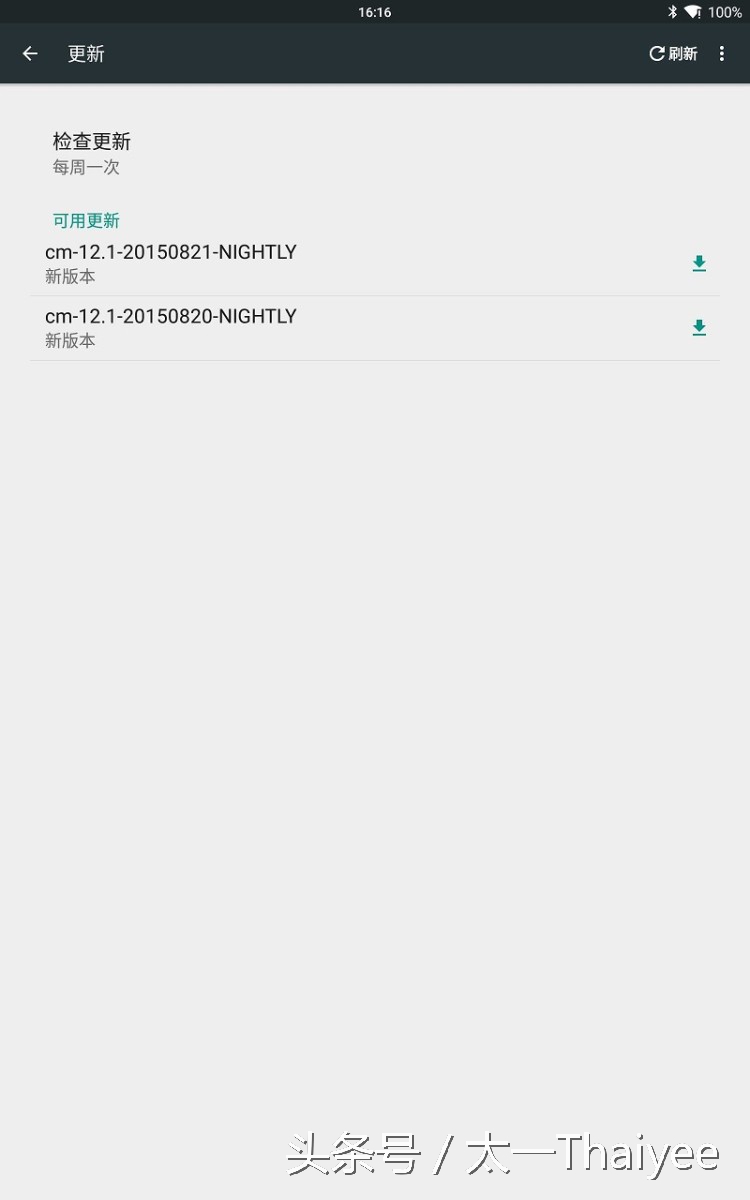Viewport: 750px width, 1200px height.
Task: Tap the green download arrow on the top update
Action: pyautogui.click(x=699, y=263)
